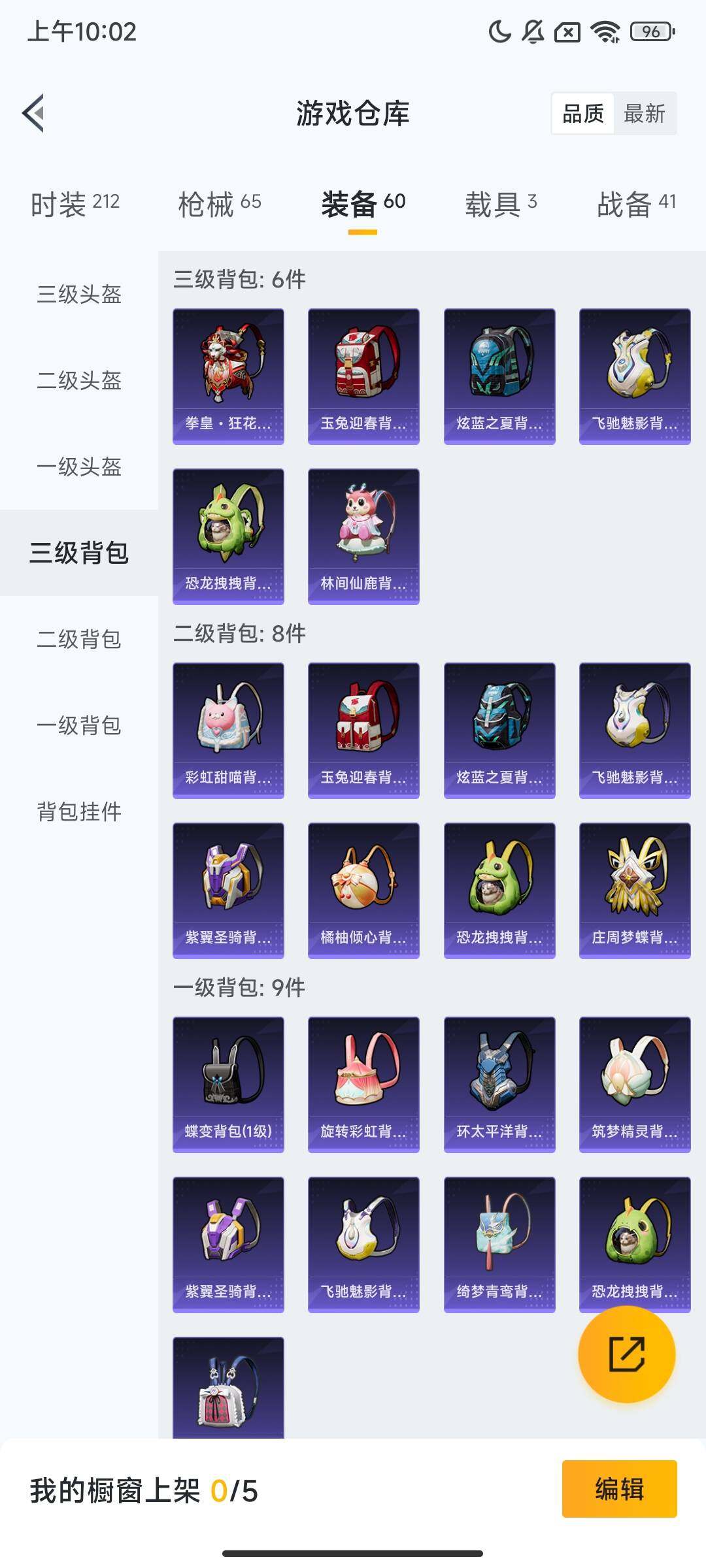The image size is (706, 1568).
Task: Switch sorting to 最新
Action: click(x=645, y=114)
